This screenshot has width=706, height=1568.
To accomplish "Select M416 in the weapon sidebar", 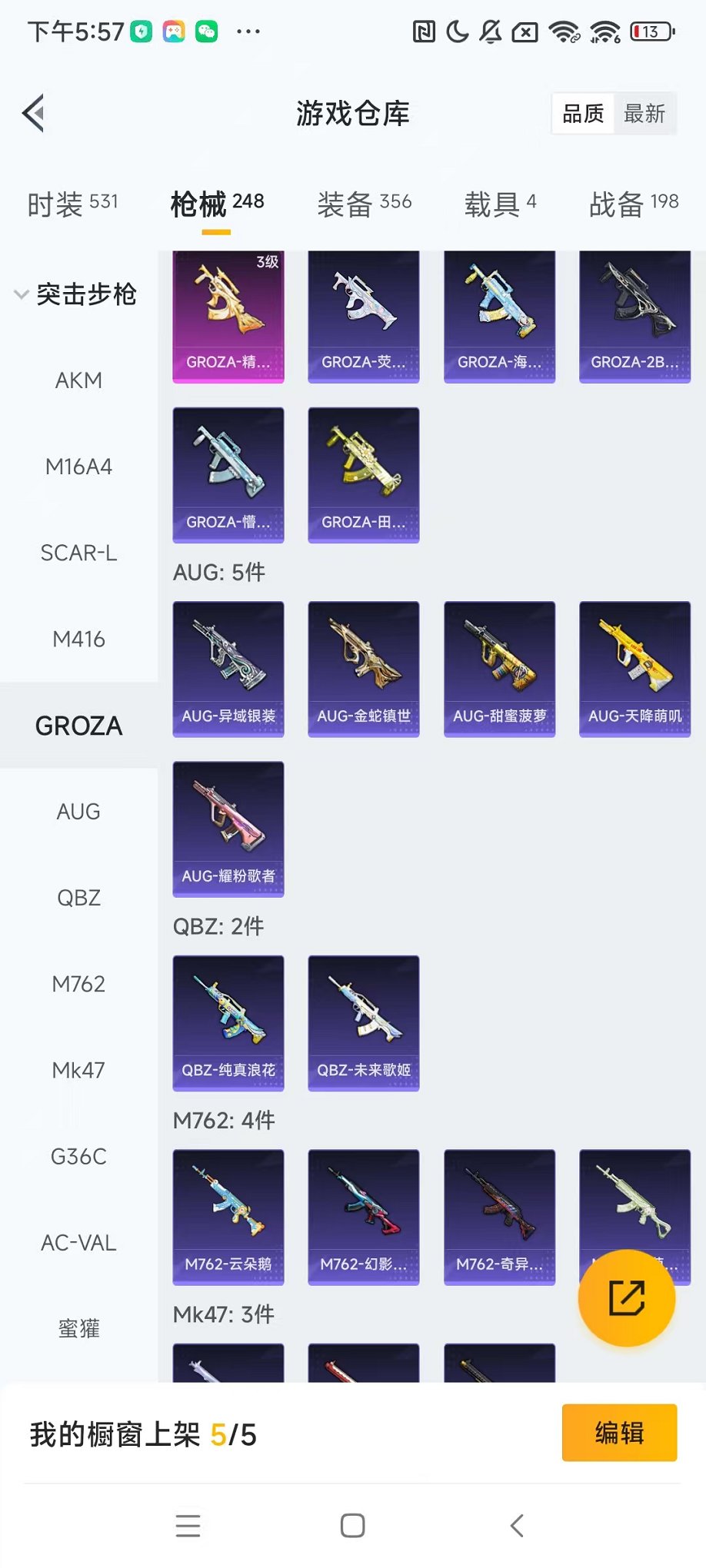I will point(78,639).
